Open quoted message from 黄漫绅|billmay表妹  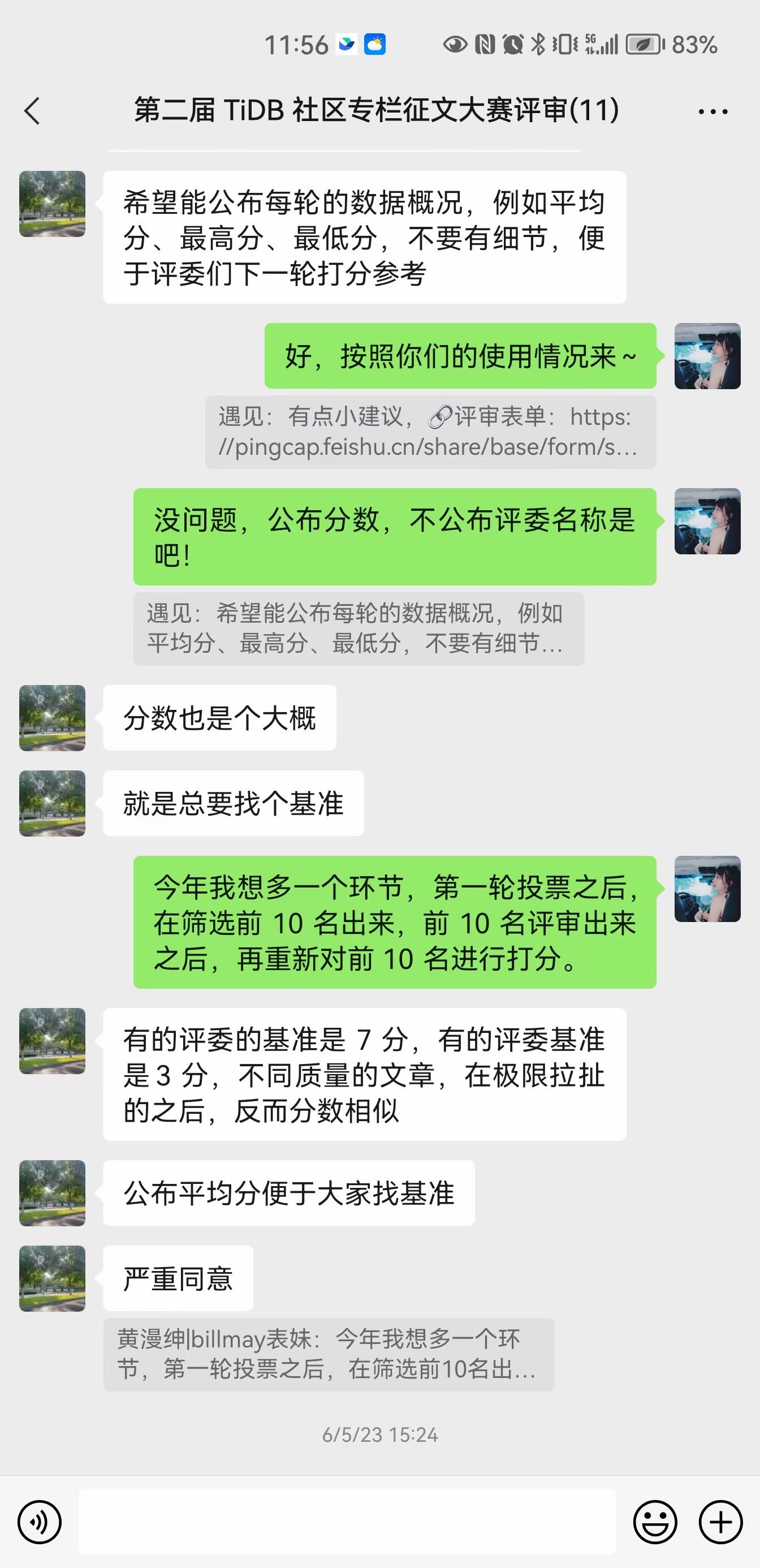click(x=329, y=1354)
